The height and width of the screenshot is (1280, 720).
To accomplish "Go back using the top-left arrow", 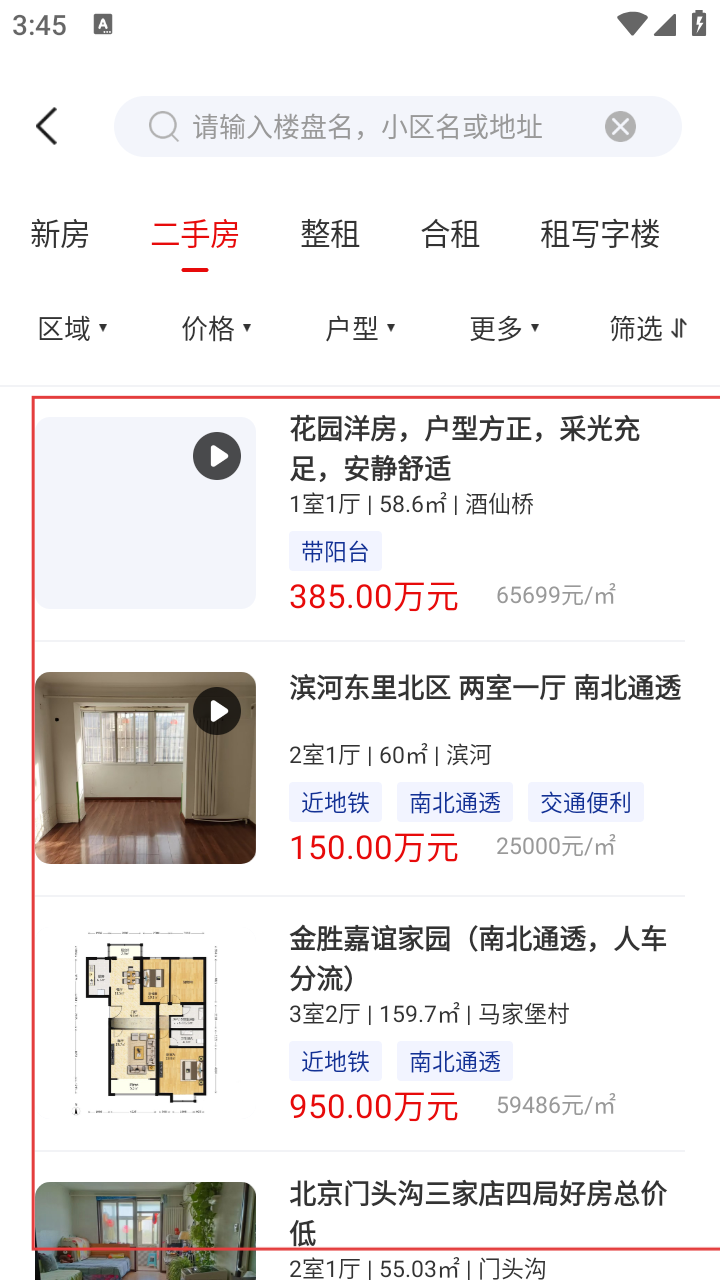I will click(x=46, y=127).
